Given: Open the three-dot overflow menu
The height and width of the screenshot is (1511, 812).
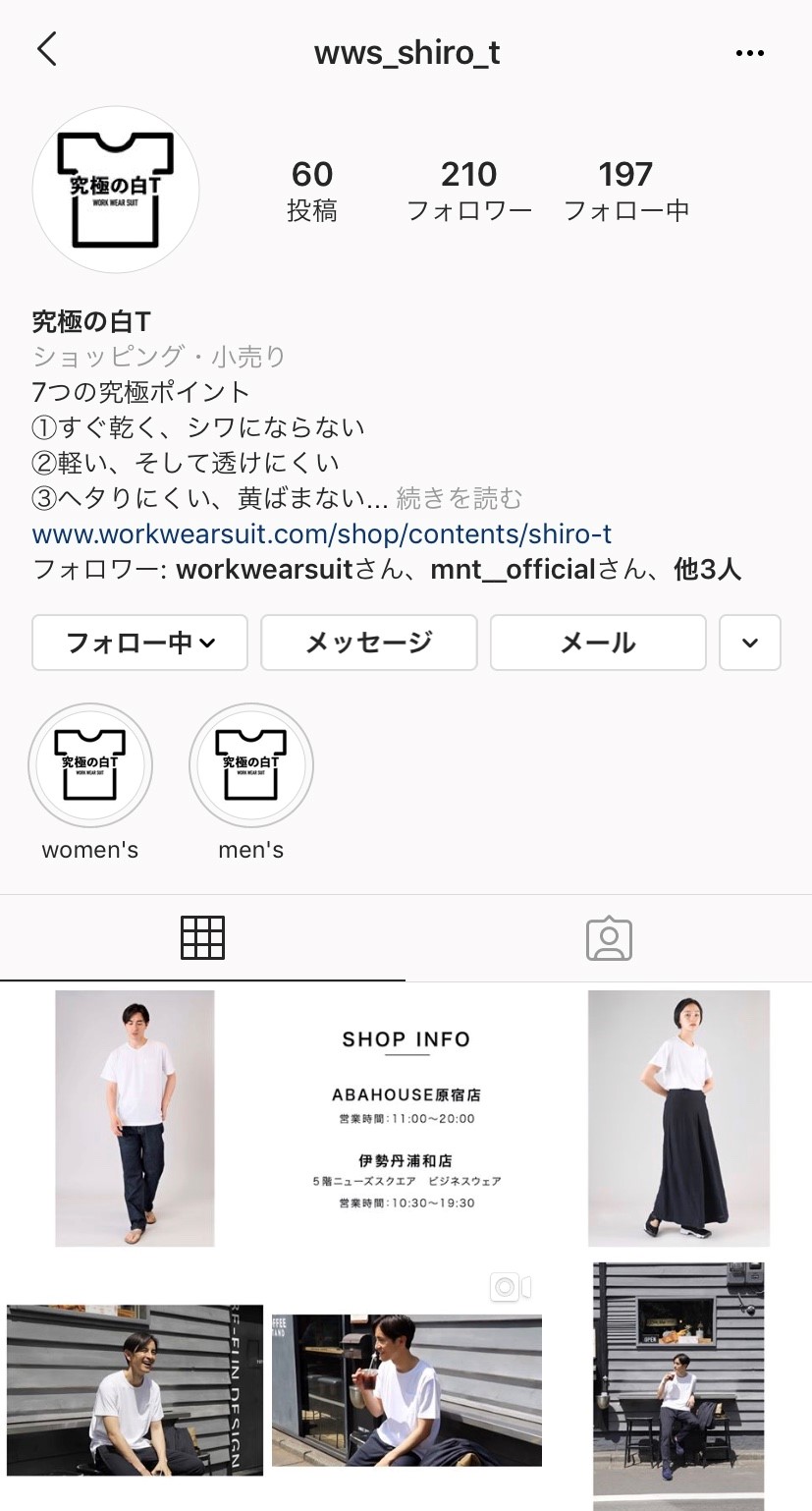Looking at the screenshot, I should coord(749,53).
